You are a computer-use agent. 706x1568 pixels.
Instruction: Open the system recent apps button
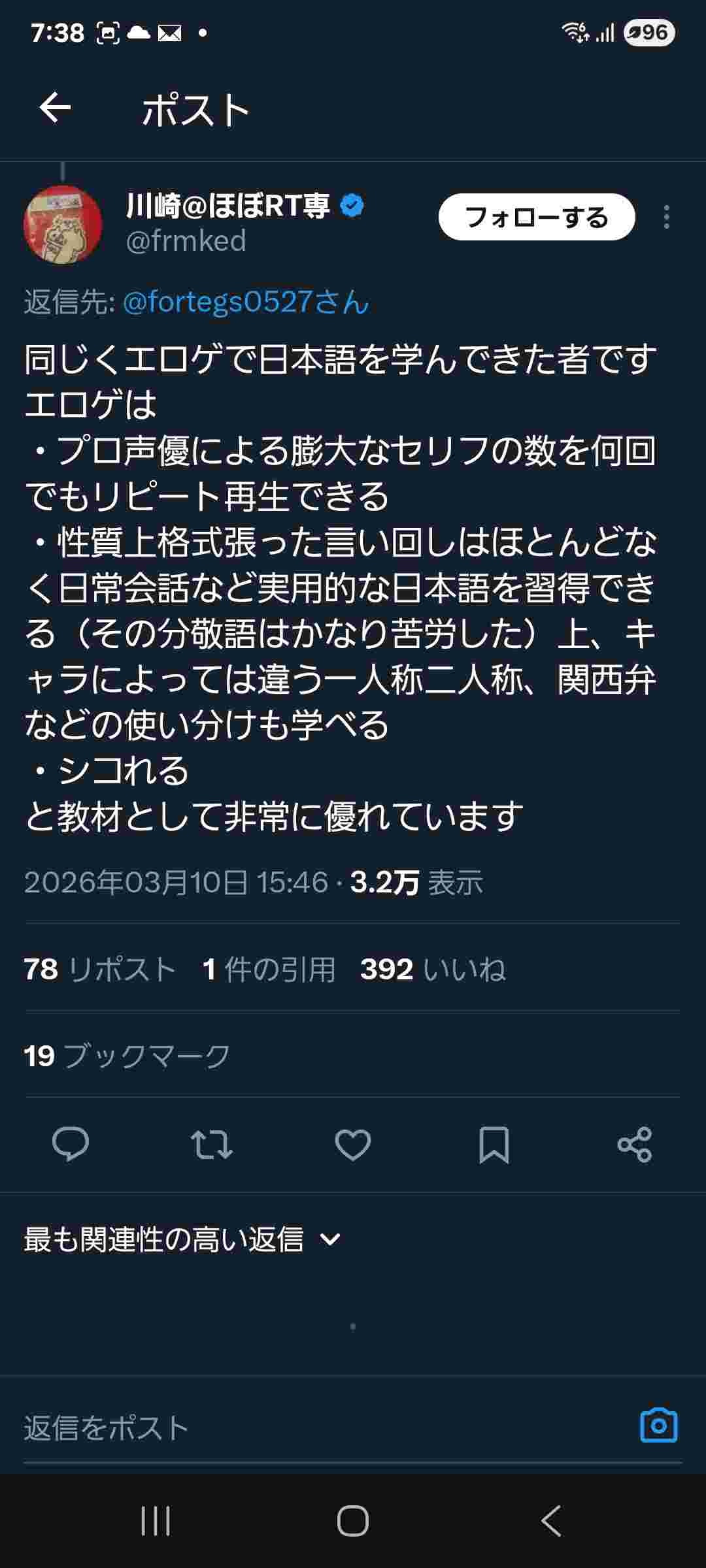pyautogui.click(x=156, y=1521)
